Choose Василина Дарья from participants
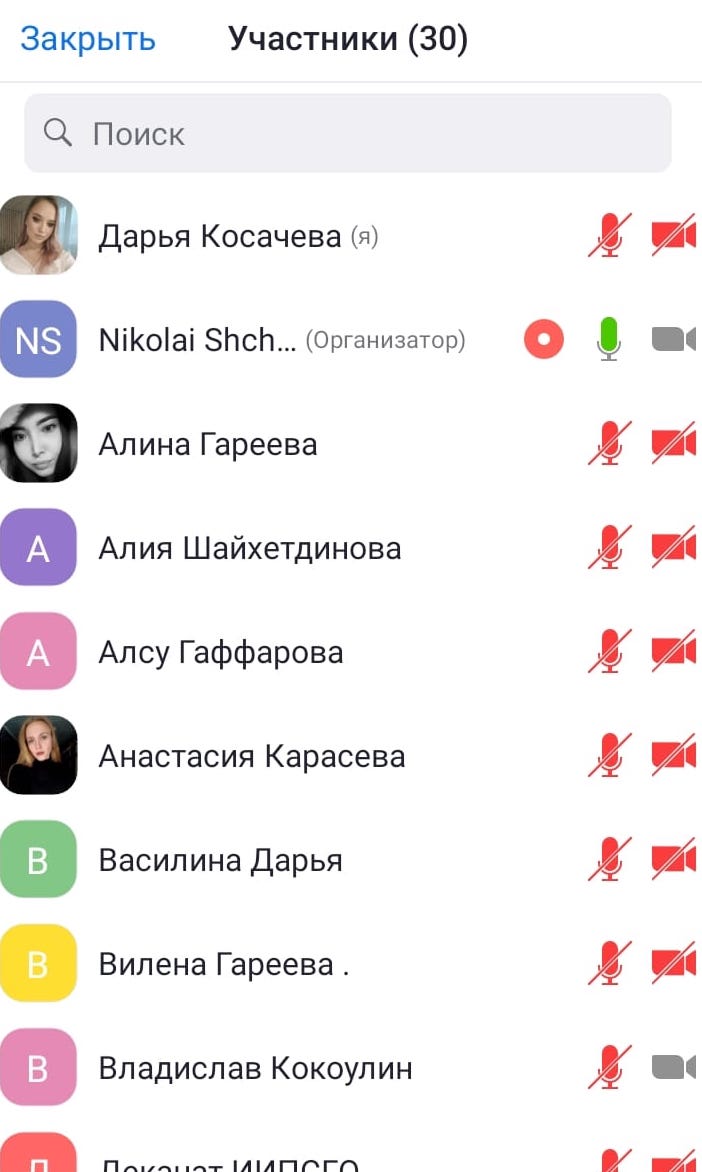This screenshot has width=702, height=1172. (x=221, y=860)
